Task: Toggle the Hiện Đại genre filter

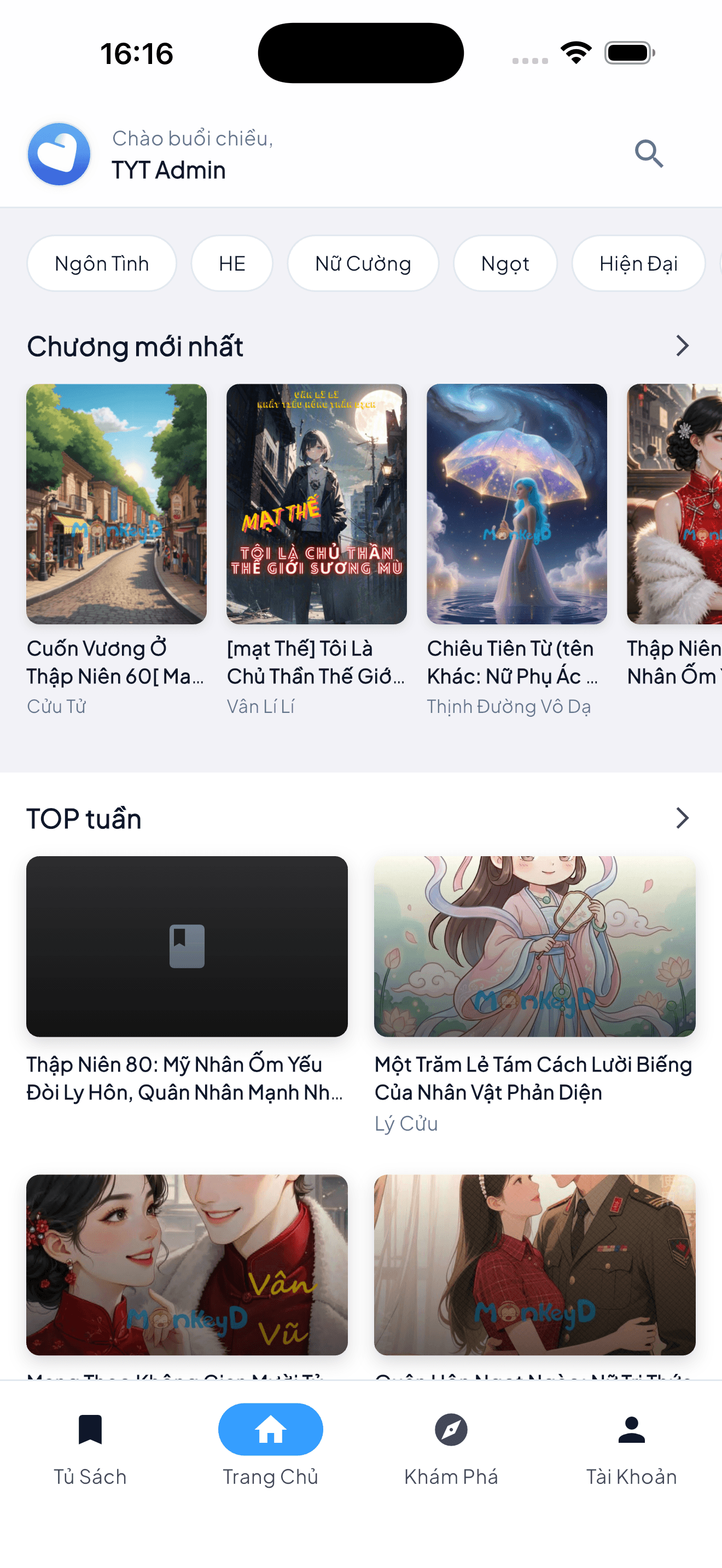Action: pos(638,263)
